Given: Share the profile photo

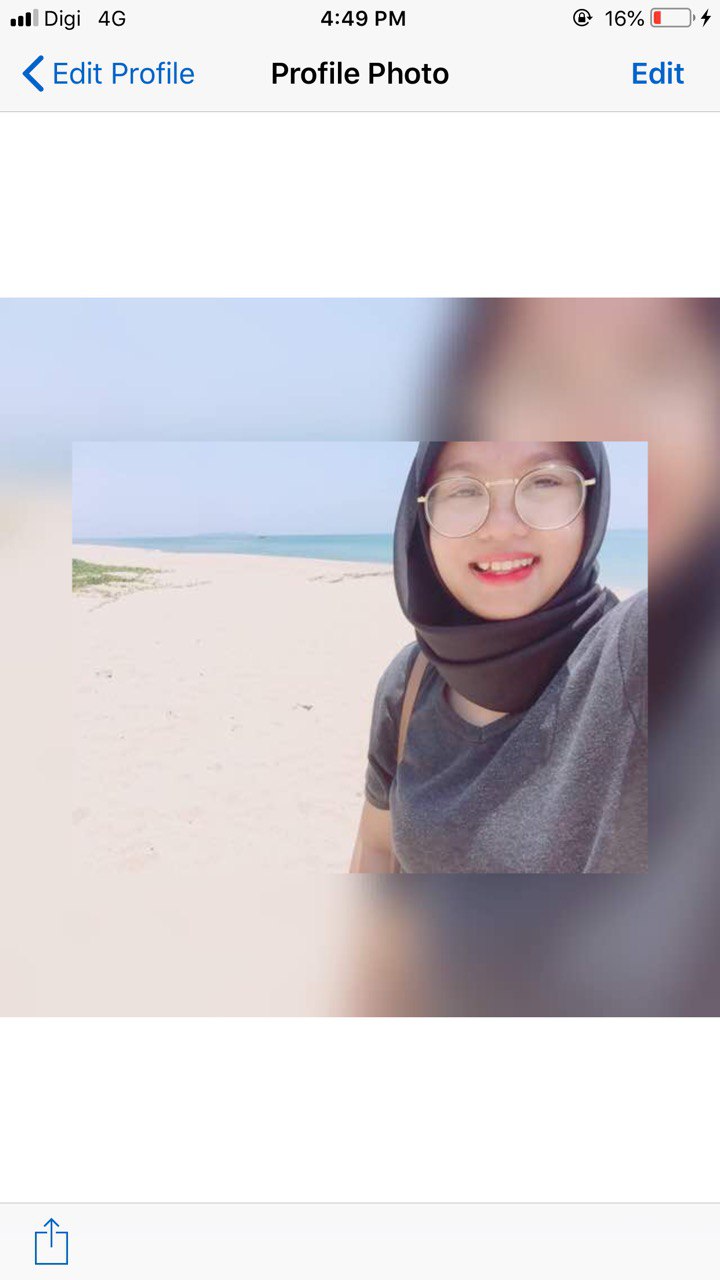Looking at the screenshot, I should click(51, 1241).
